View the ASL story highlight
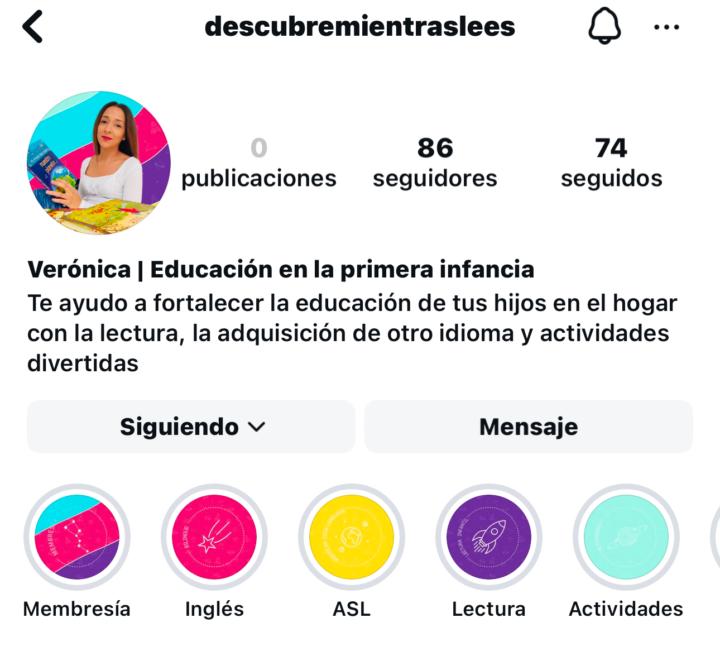This screenshot has width=720, height=656. [x=351, y=537]
